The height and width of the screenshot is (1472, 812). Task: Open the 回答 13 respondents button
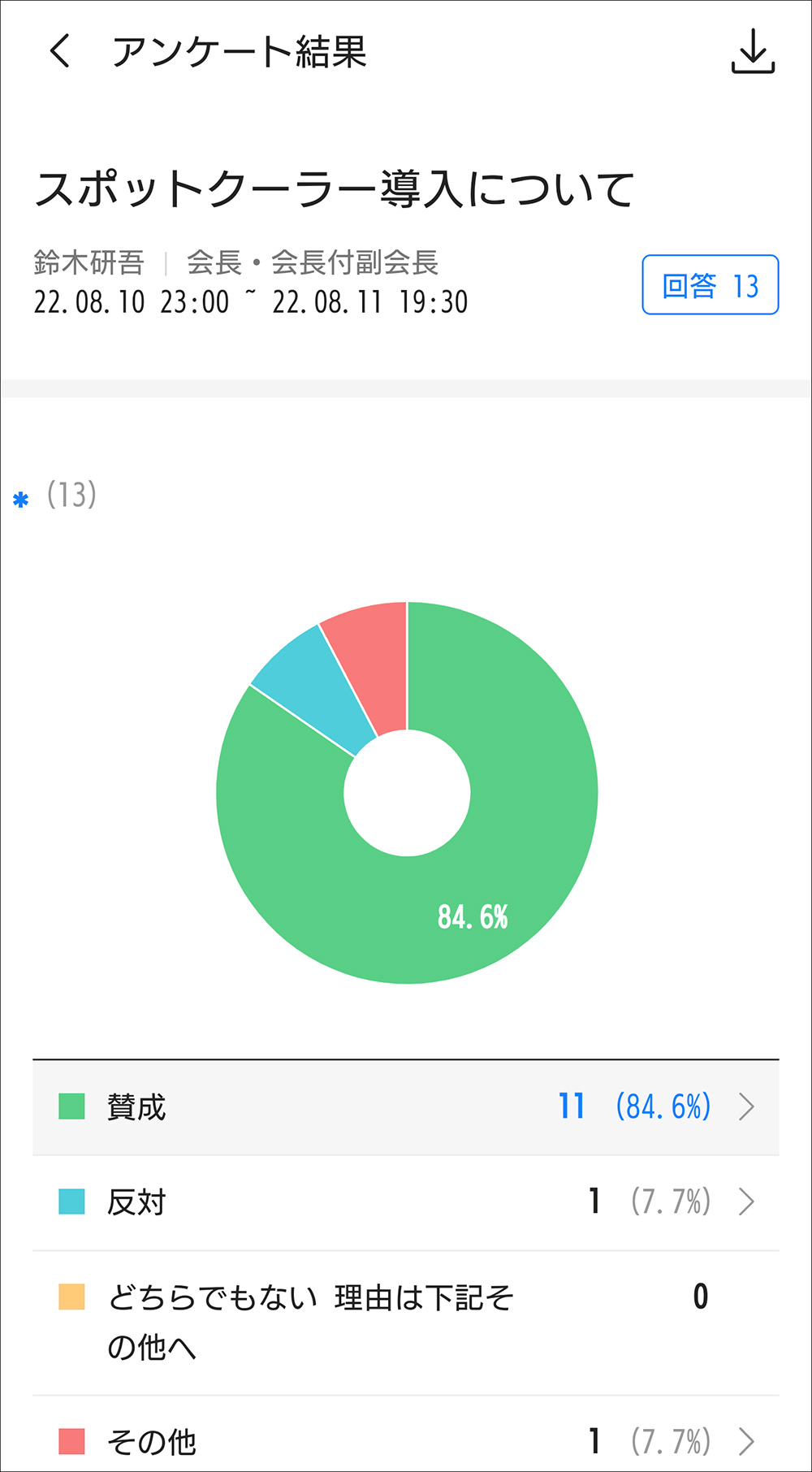pyautogui.click(x=710, y=285)
